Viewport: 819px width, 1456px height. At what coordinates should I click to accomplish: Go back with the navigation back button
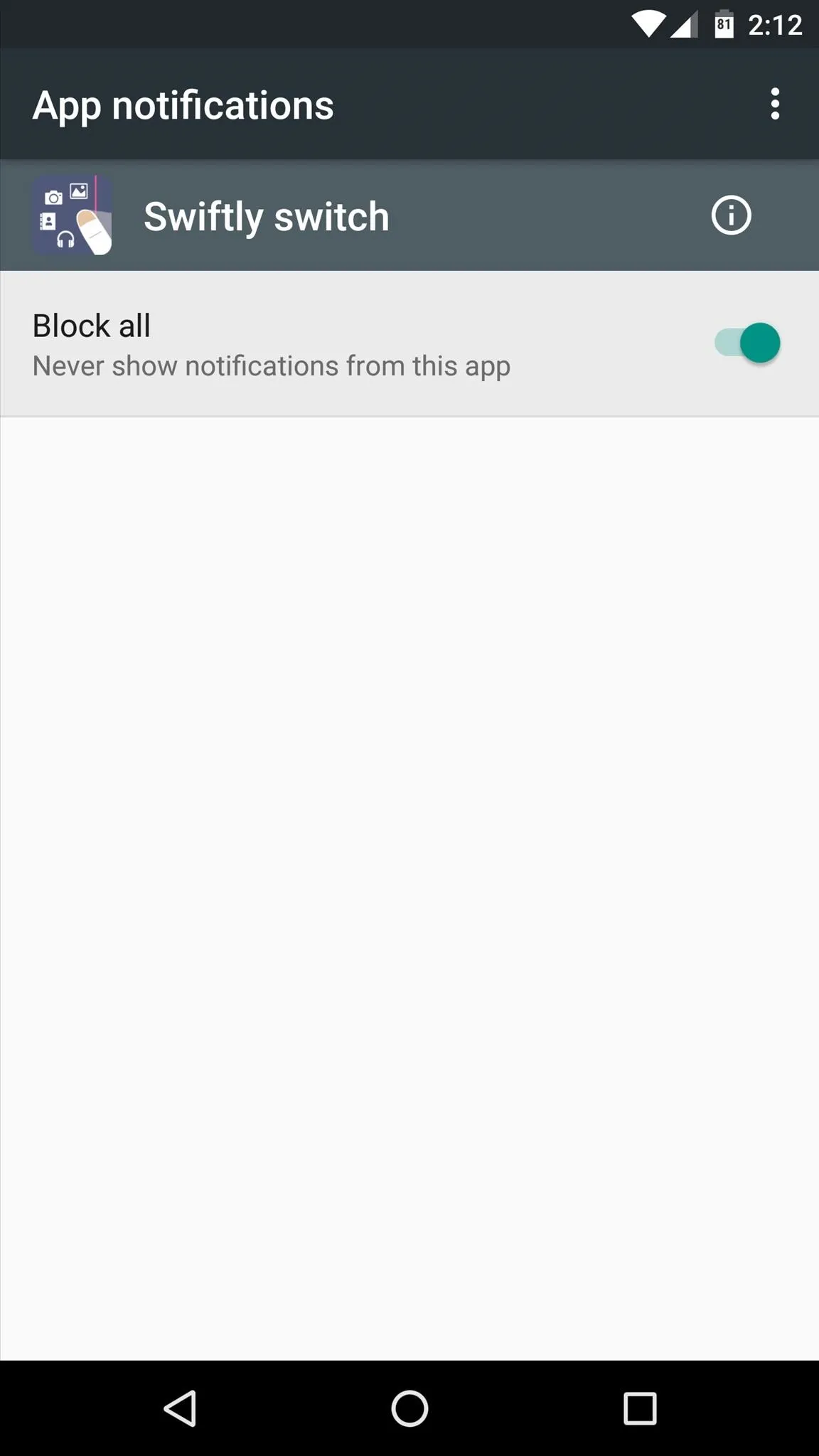[x=180, y=1408]
